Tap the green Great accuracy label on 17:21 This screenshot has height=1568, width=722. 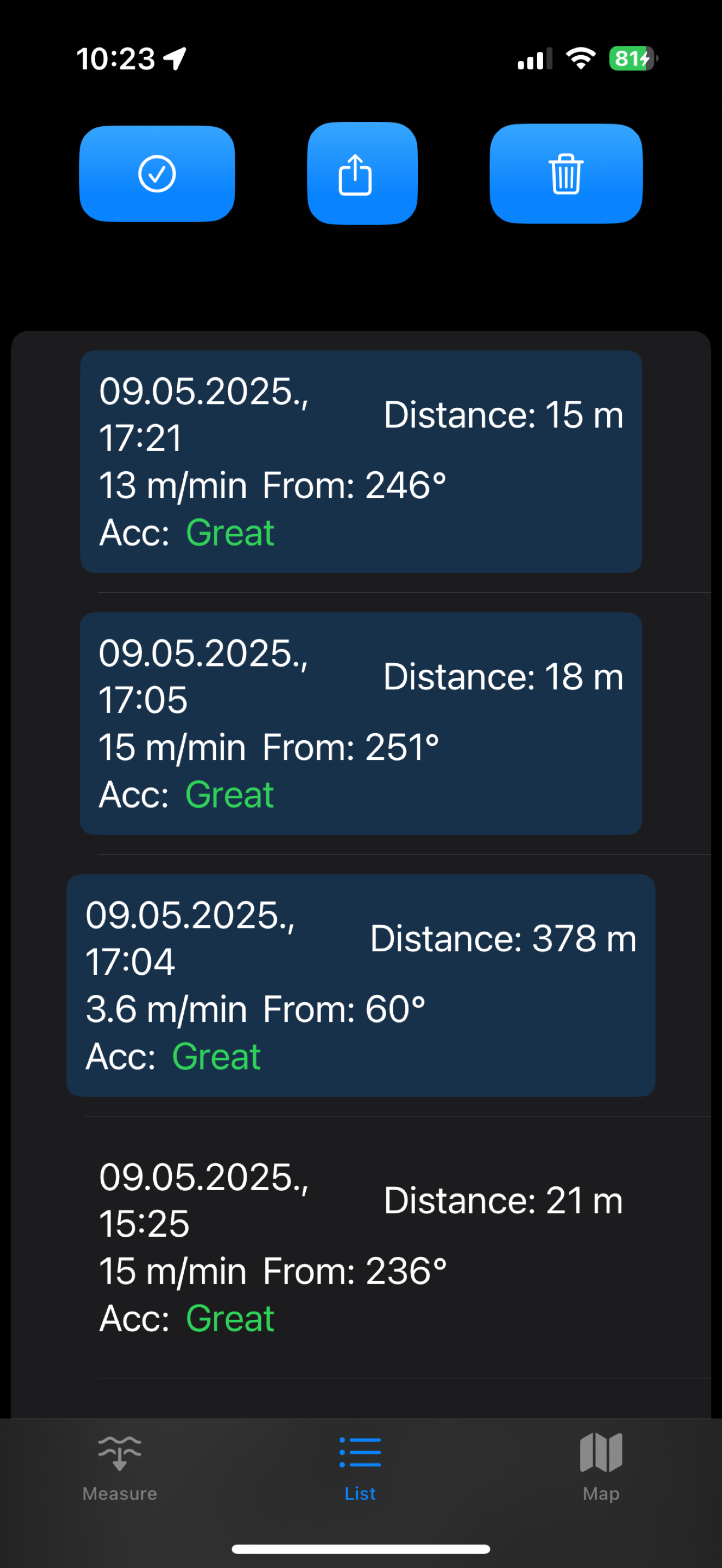click(230, 532)
